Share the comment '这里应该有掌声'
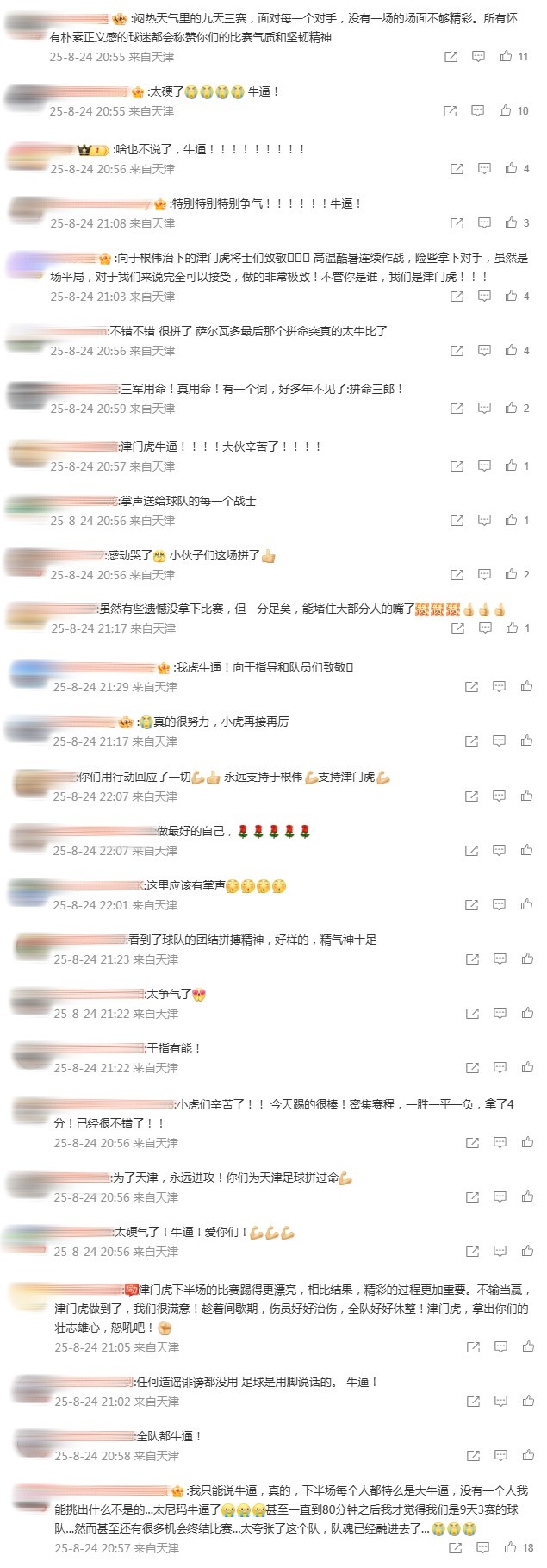 (471, 904)
